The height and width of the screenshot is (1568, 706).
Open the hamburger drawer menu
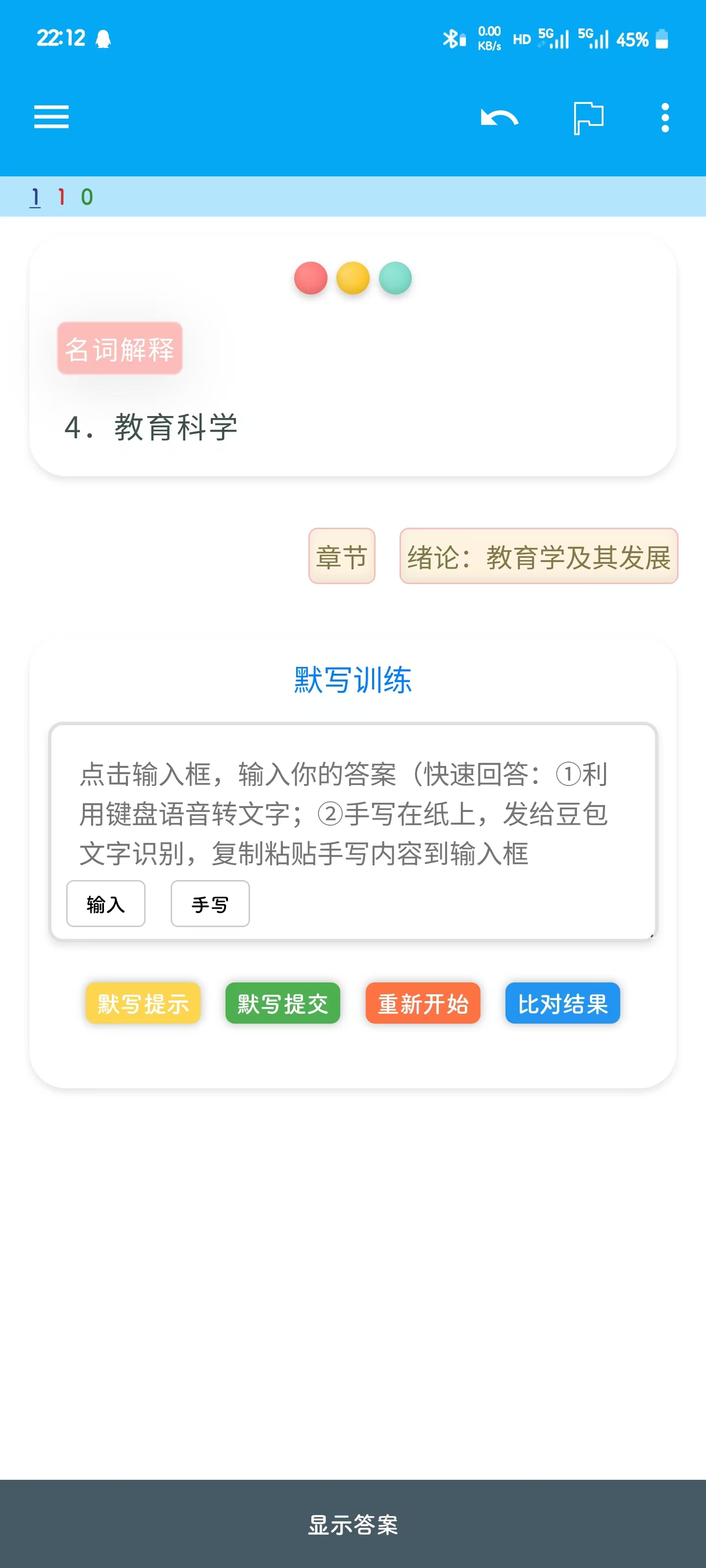pos(51,117)
